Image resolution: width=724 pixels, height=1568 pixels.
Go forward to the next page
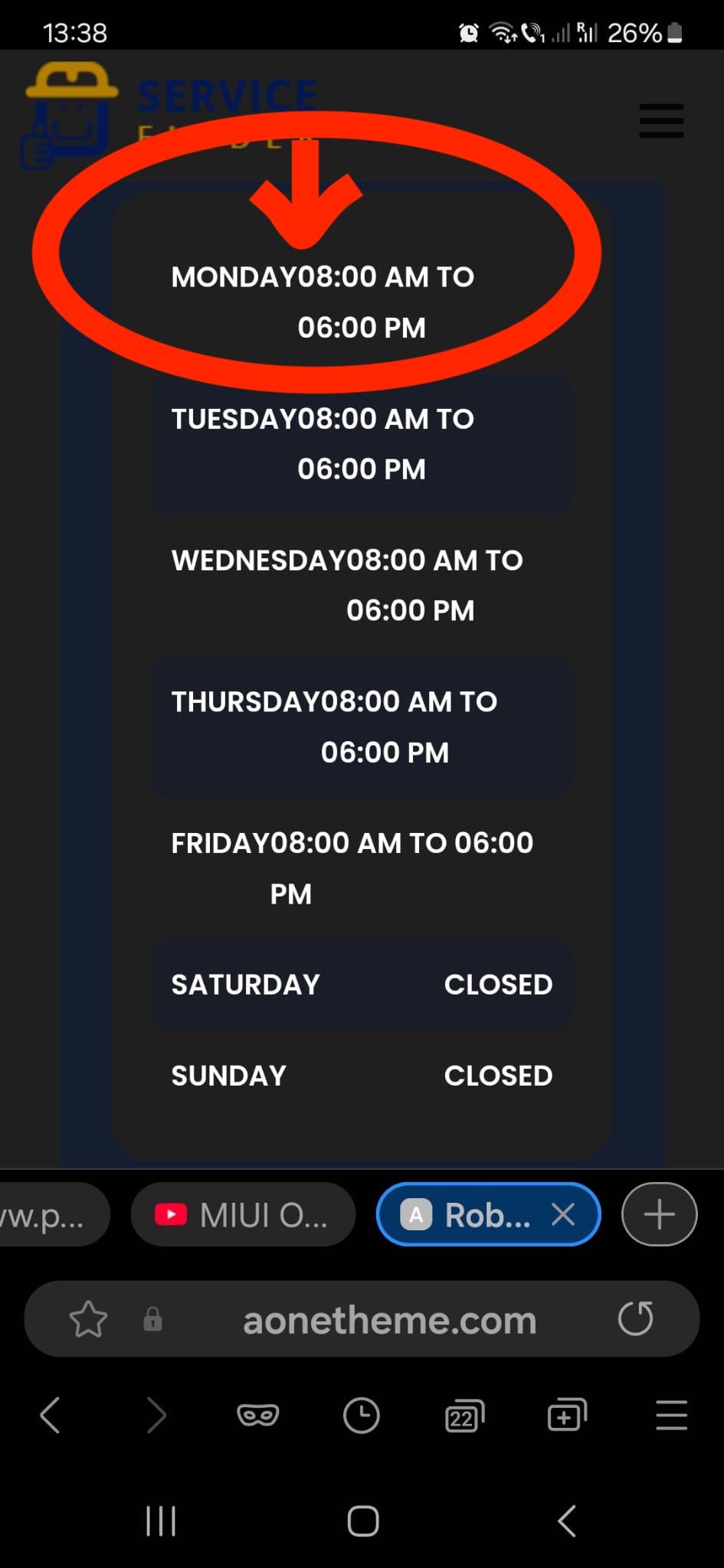(156, 1415)
